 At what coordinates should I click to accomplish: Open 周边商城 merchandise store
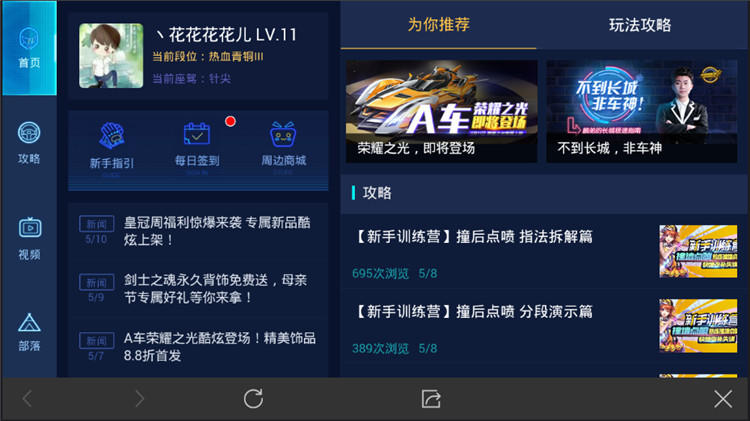point(283,146)
